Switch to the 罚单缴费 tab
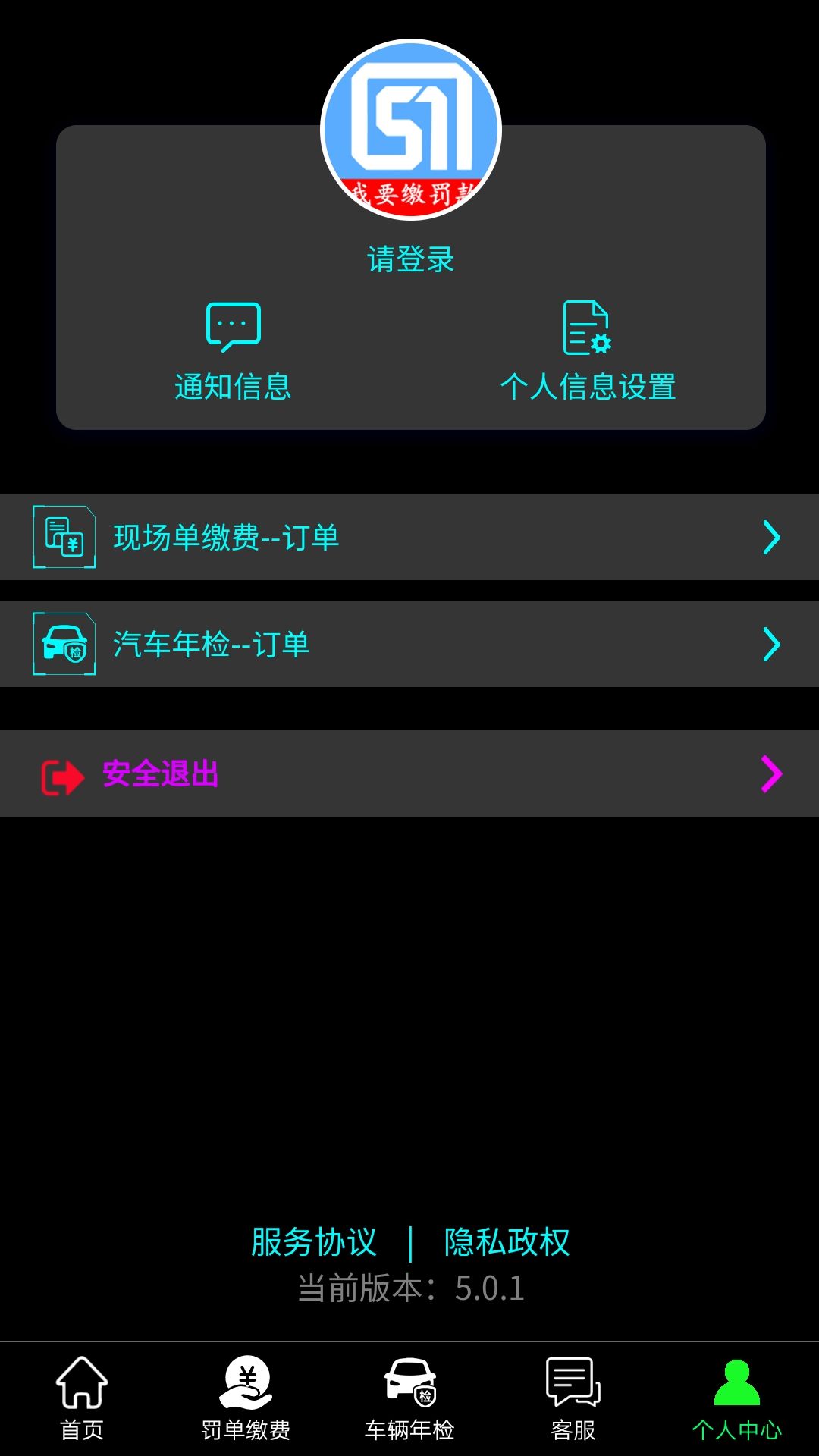 pyautogui.click(x=246, y=1399)
